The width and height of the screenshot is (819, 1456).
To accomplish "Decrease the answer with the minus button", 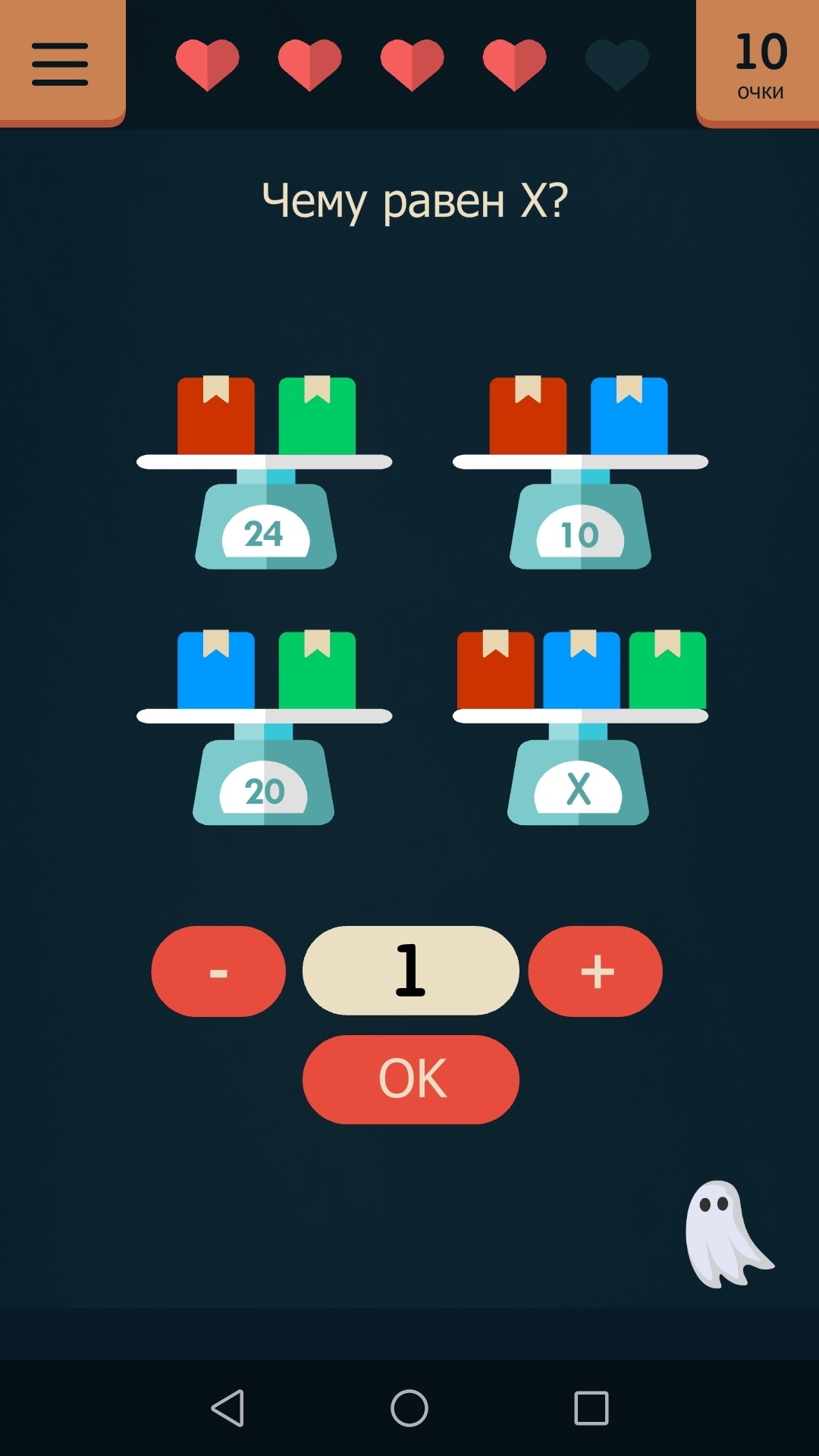I will tap(218, 971).
